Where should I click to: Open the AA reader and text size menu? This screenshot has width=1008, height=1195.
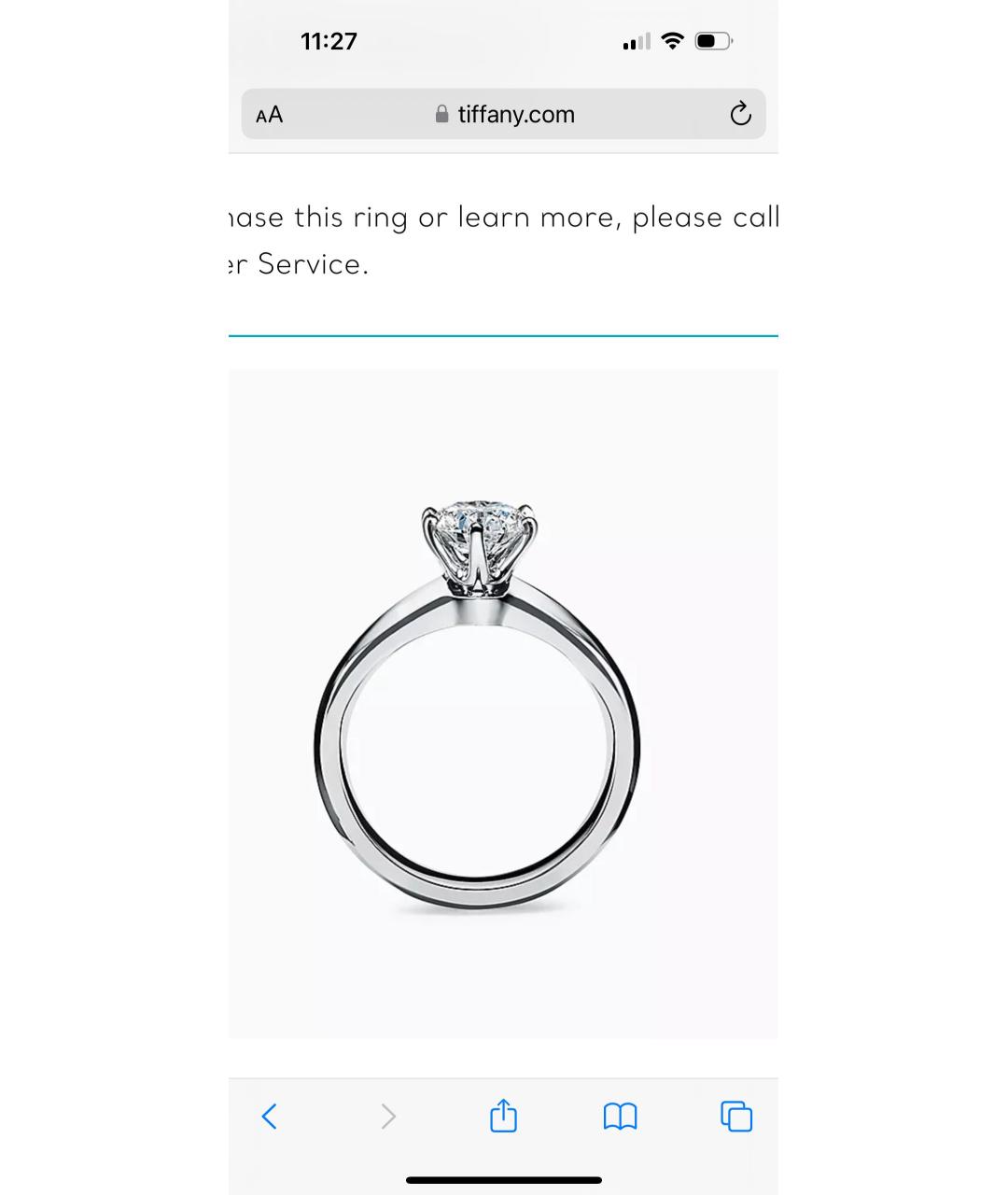(x=270, y=115)
